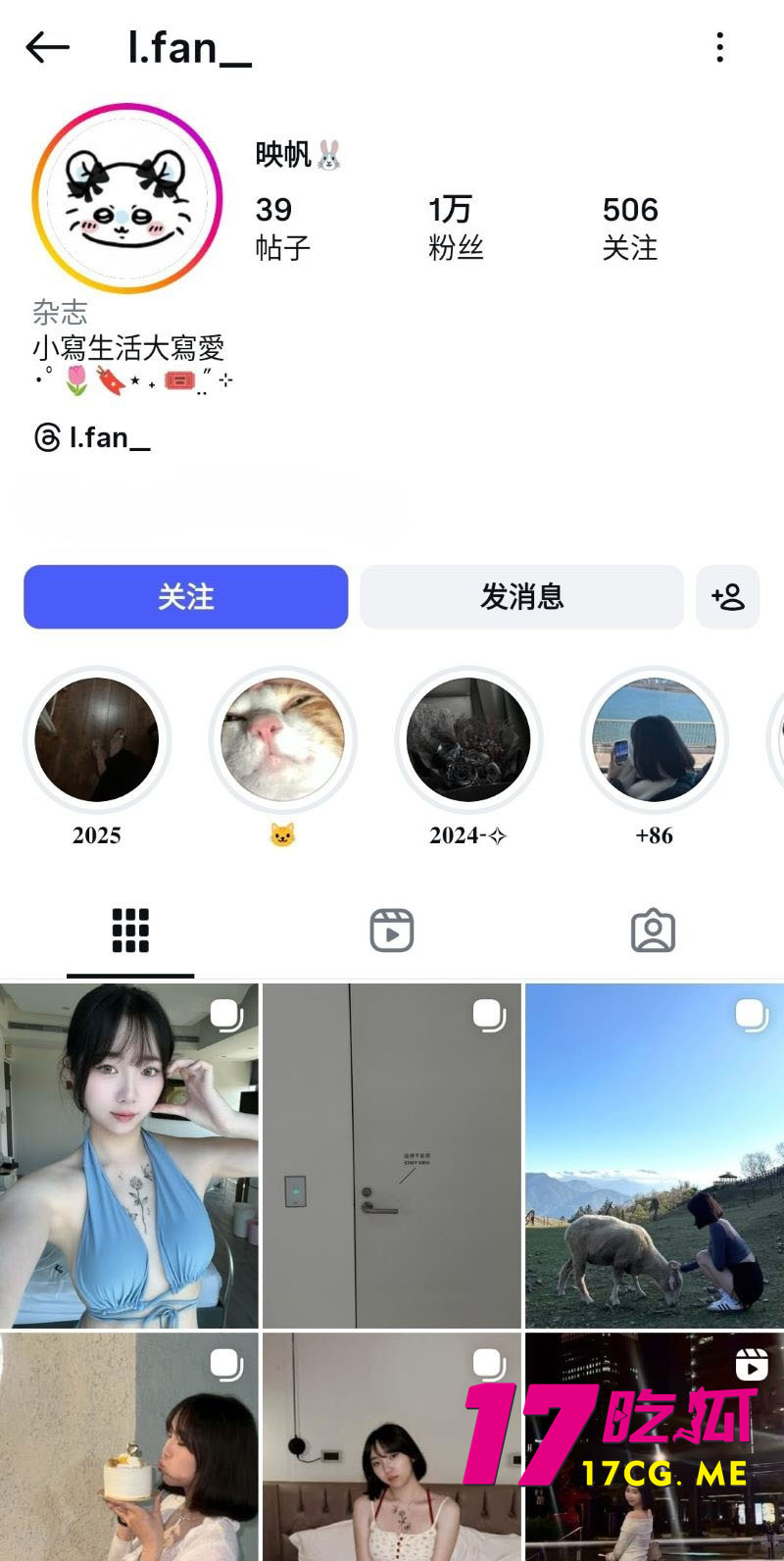Open the 2024-✧ story highlight
This screenshot has height=1561, width=784.
coord(468,740)
